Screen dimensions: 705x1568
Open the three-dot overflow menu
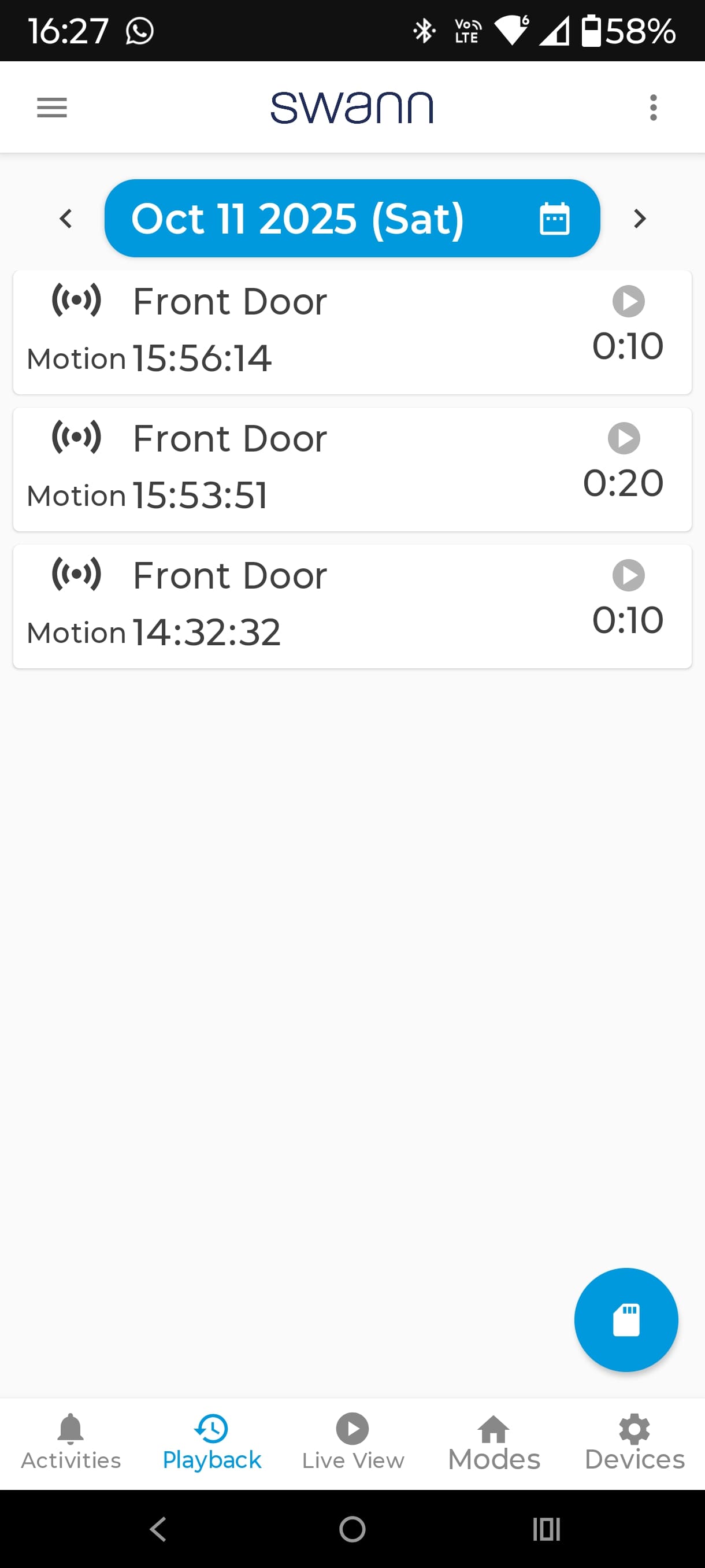[x=654, y=108]
